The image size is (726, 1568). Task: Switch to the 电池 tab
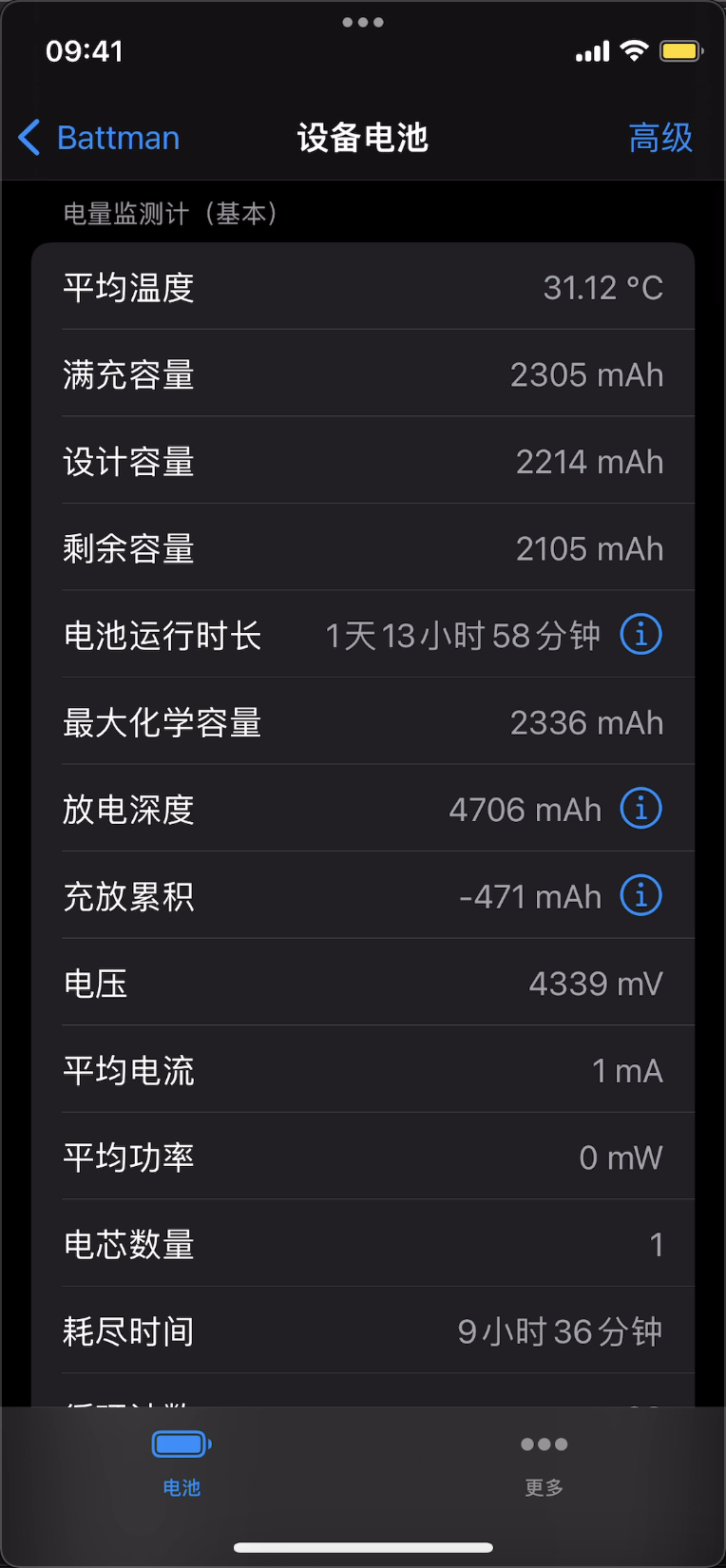(x=181, y=1463)
